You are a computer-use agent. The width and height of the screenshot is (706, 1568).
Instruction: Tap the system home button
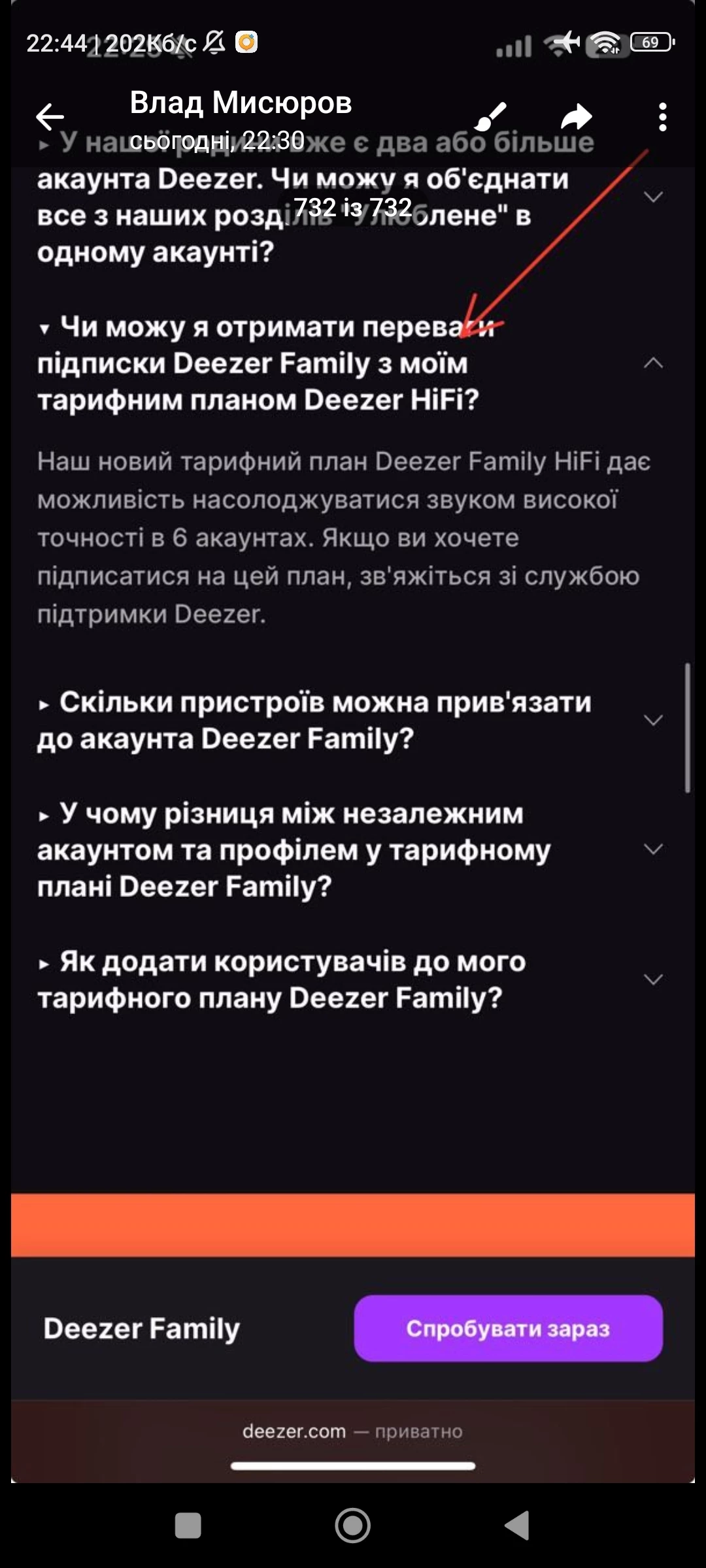click(x=353, y=1526)
